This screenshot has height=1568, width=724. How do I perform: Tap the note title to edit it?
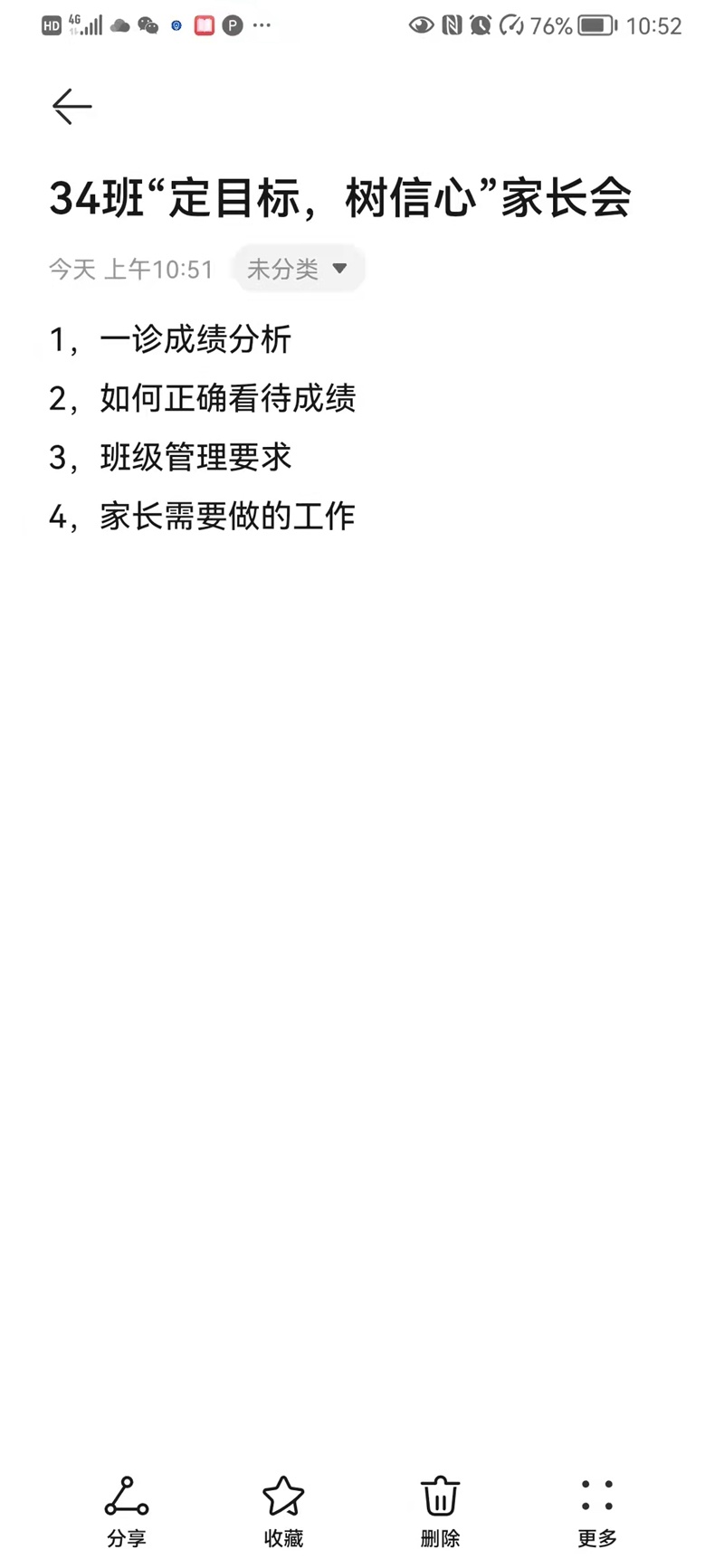340,199
